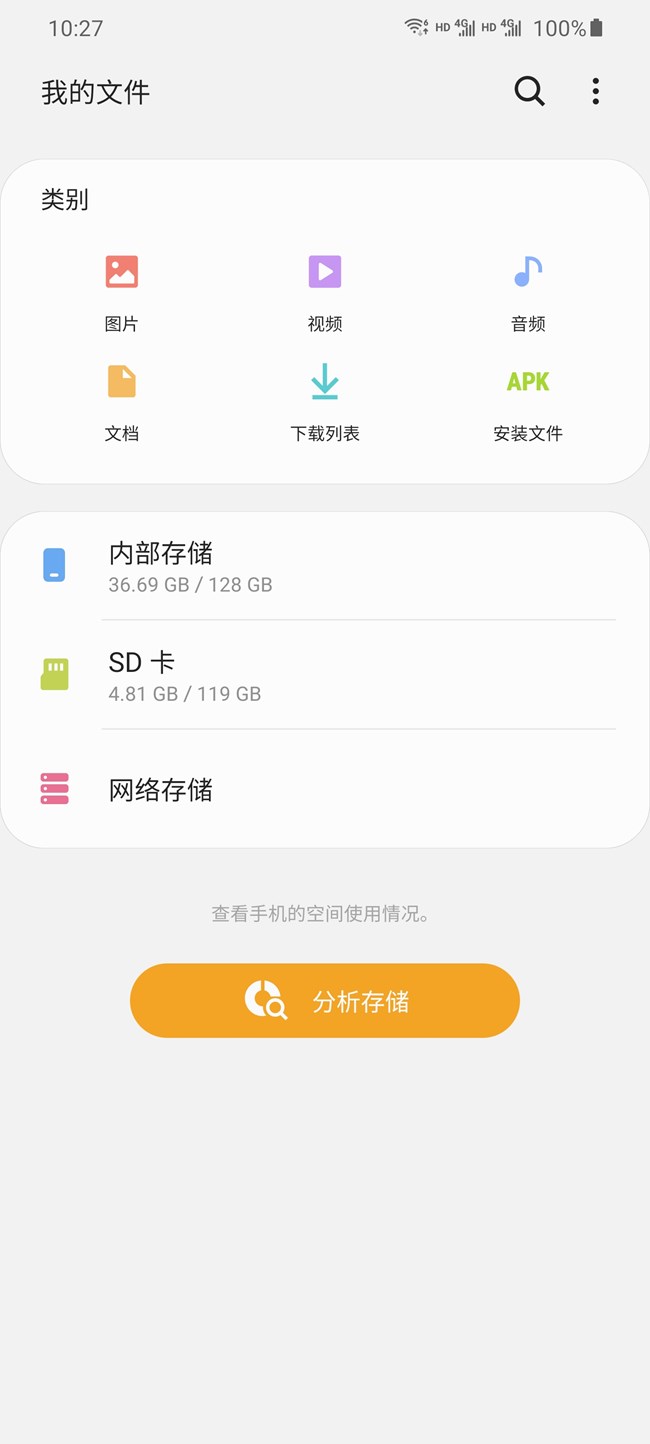Open 内部存储 internal storage
The image size is (650, 1444).
click(325, 566)
